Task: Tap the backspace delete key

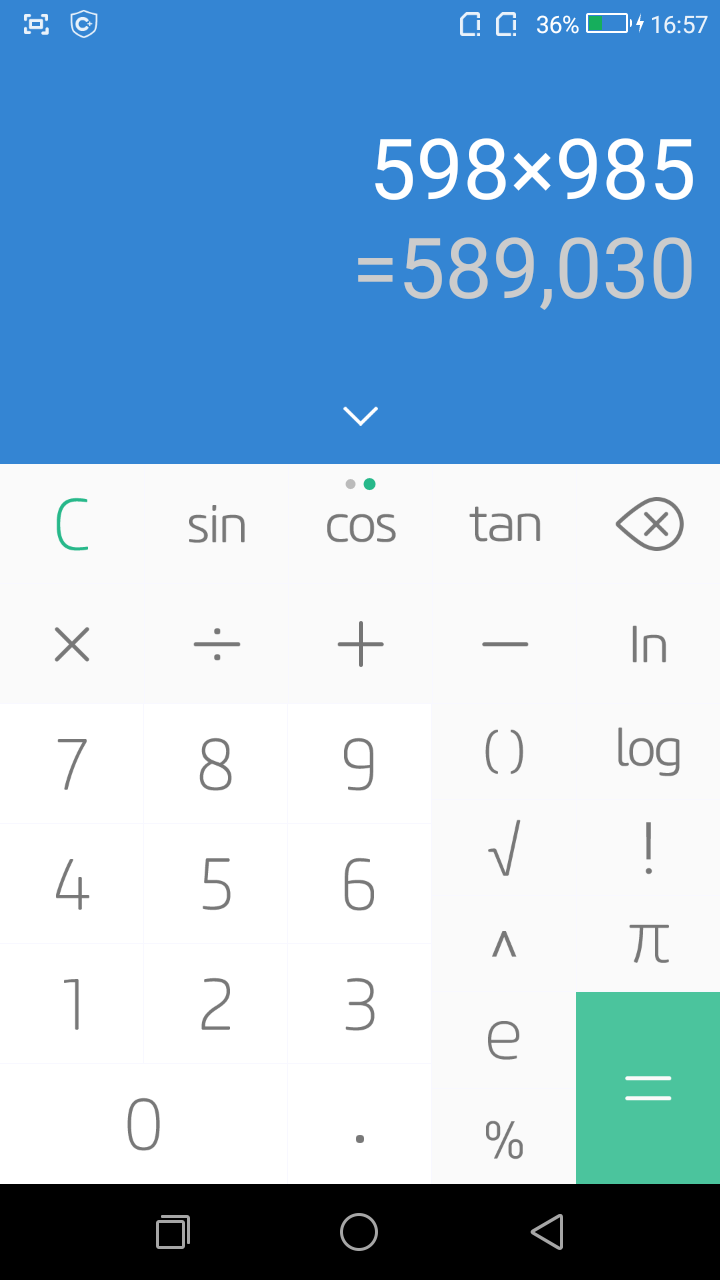Action: (x=649, y=525)
